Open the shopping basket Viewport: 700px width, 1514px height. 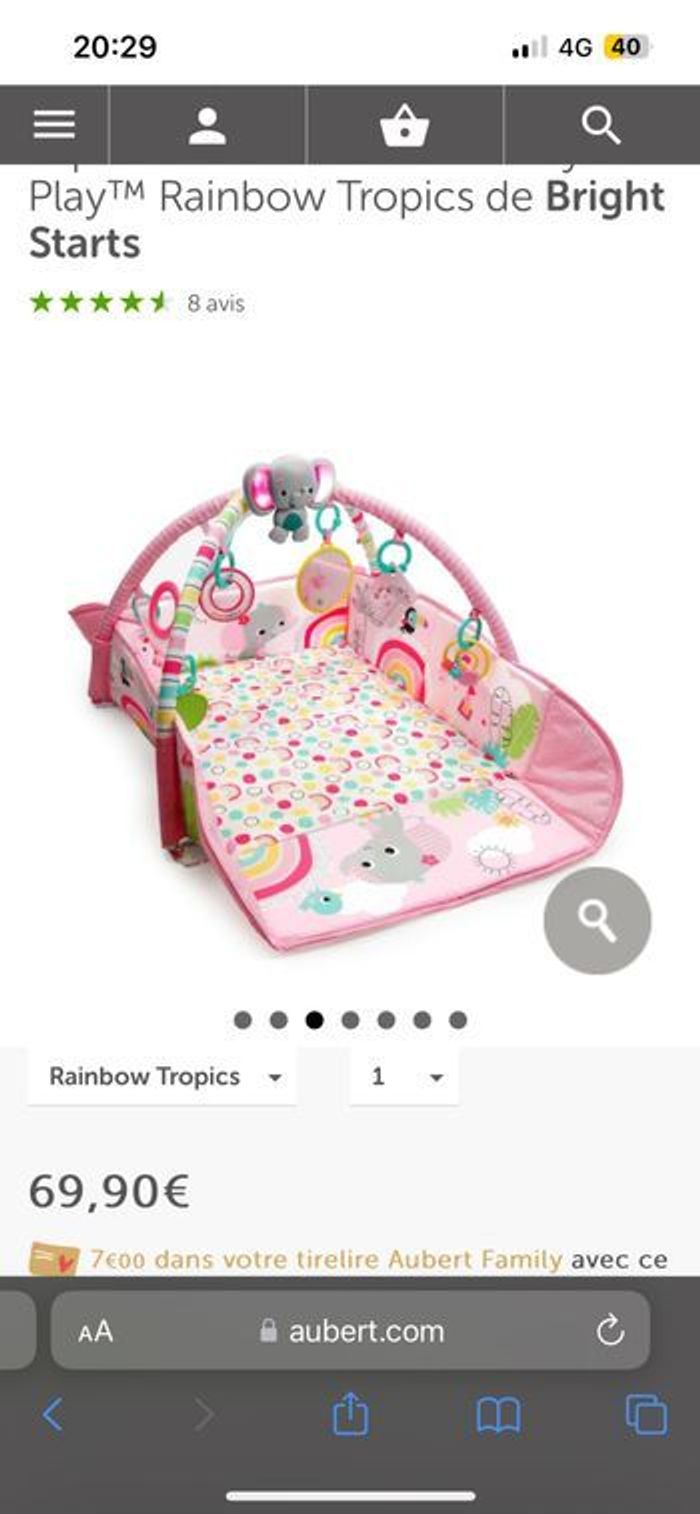405,126
